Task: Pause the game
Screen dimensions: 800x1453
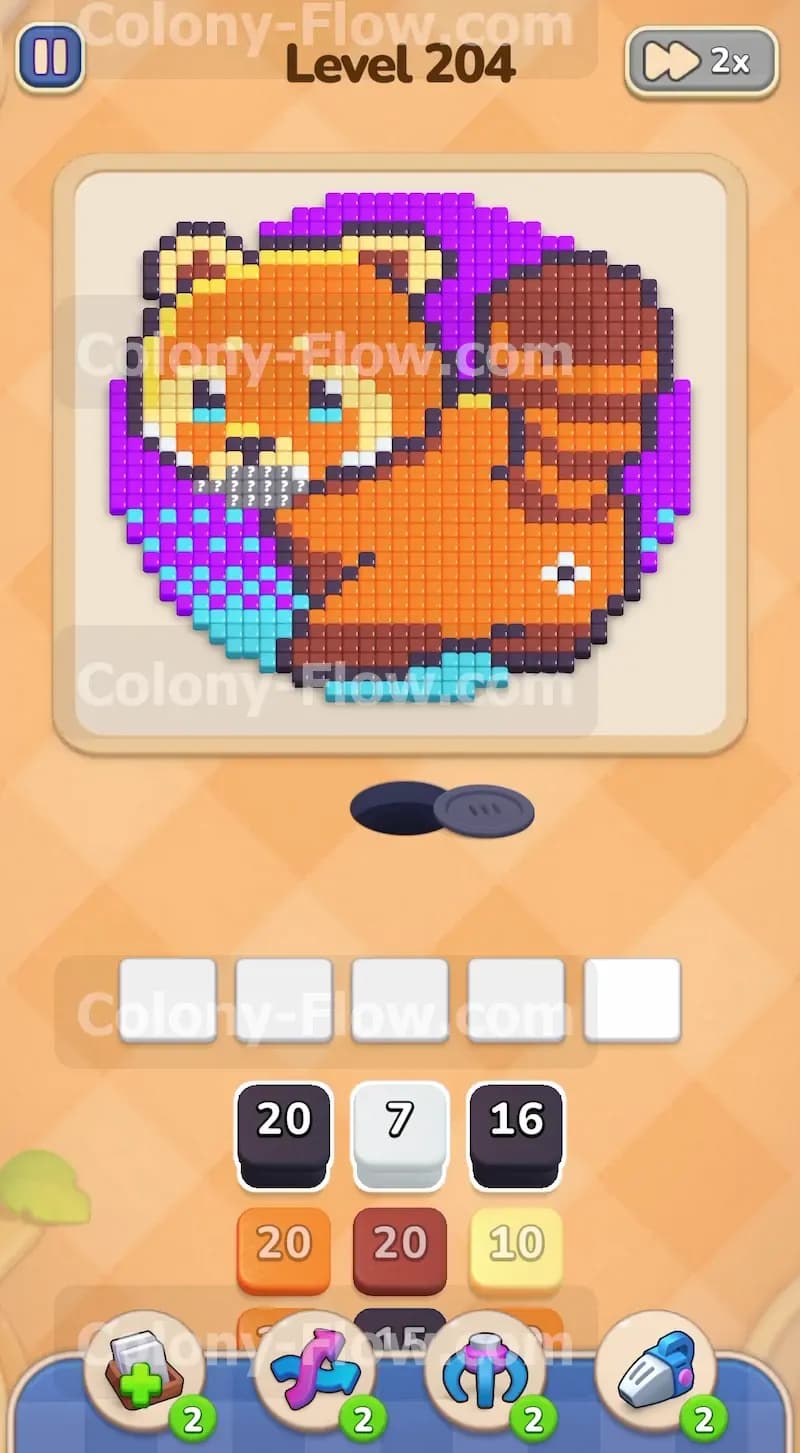Action: (x=50, y=58)
